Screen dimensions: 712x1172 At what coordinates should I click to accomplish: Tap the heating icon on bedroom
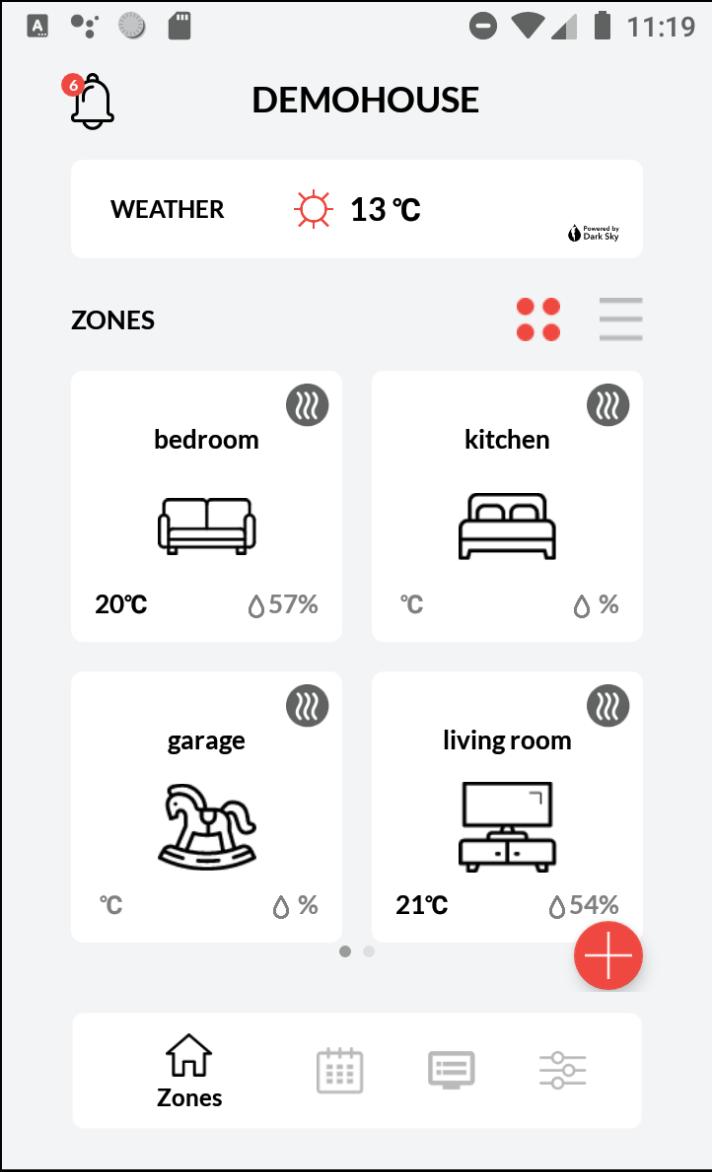(307, 406)
